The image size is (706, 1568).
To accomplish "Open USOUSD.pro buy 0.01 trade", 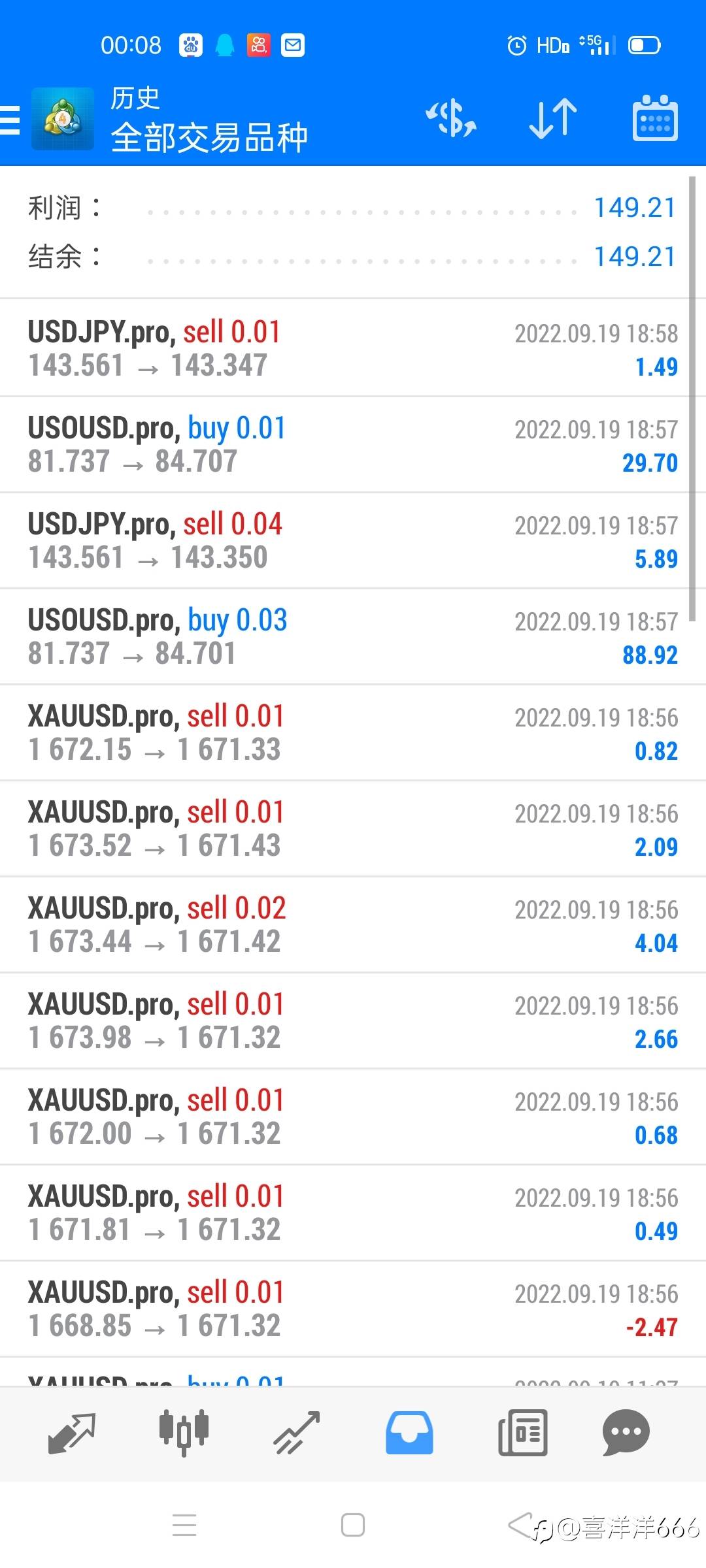I will (x=353, y=444).
